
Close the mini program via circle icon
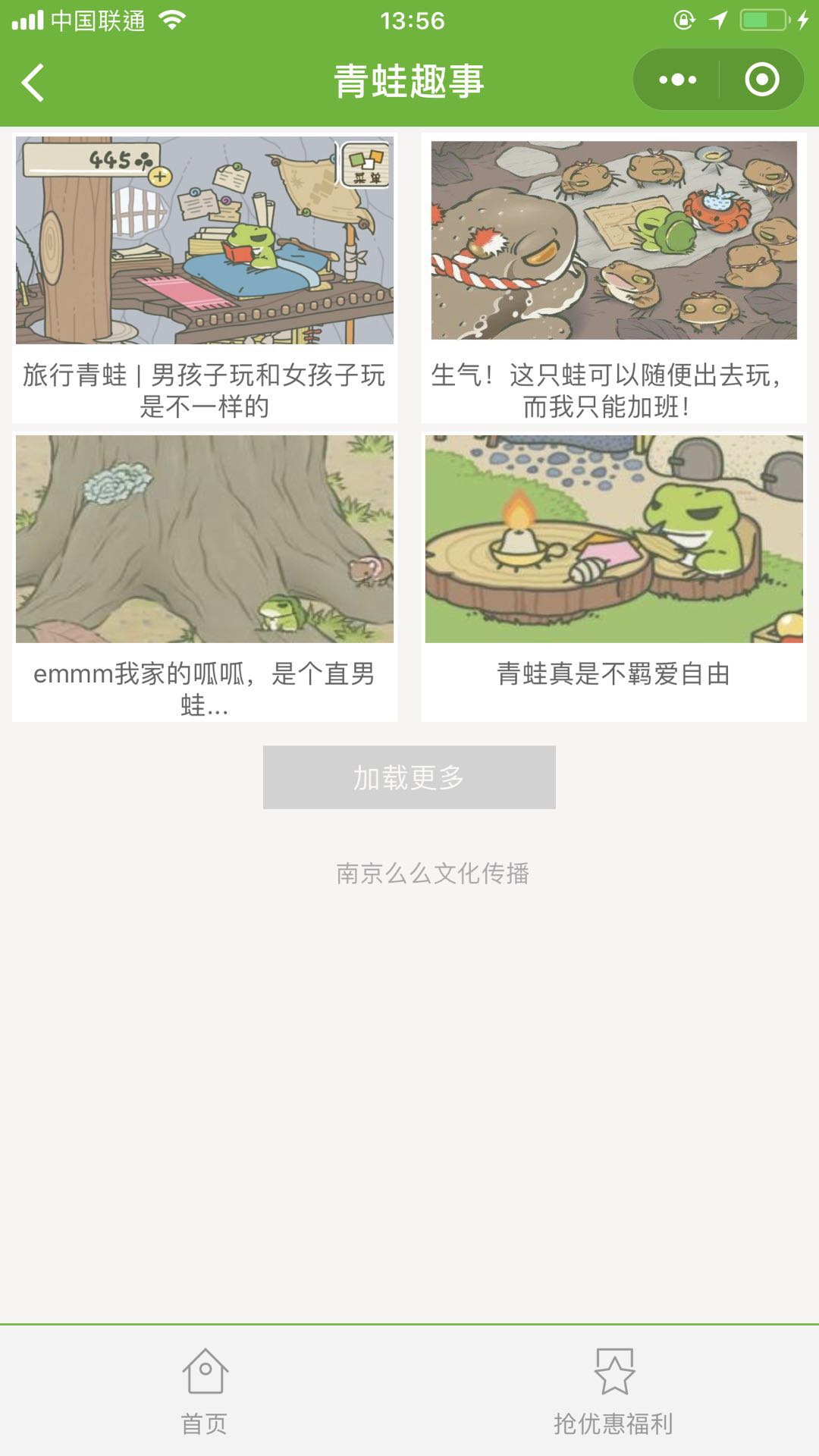(x=761, y=80)
